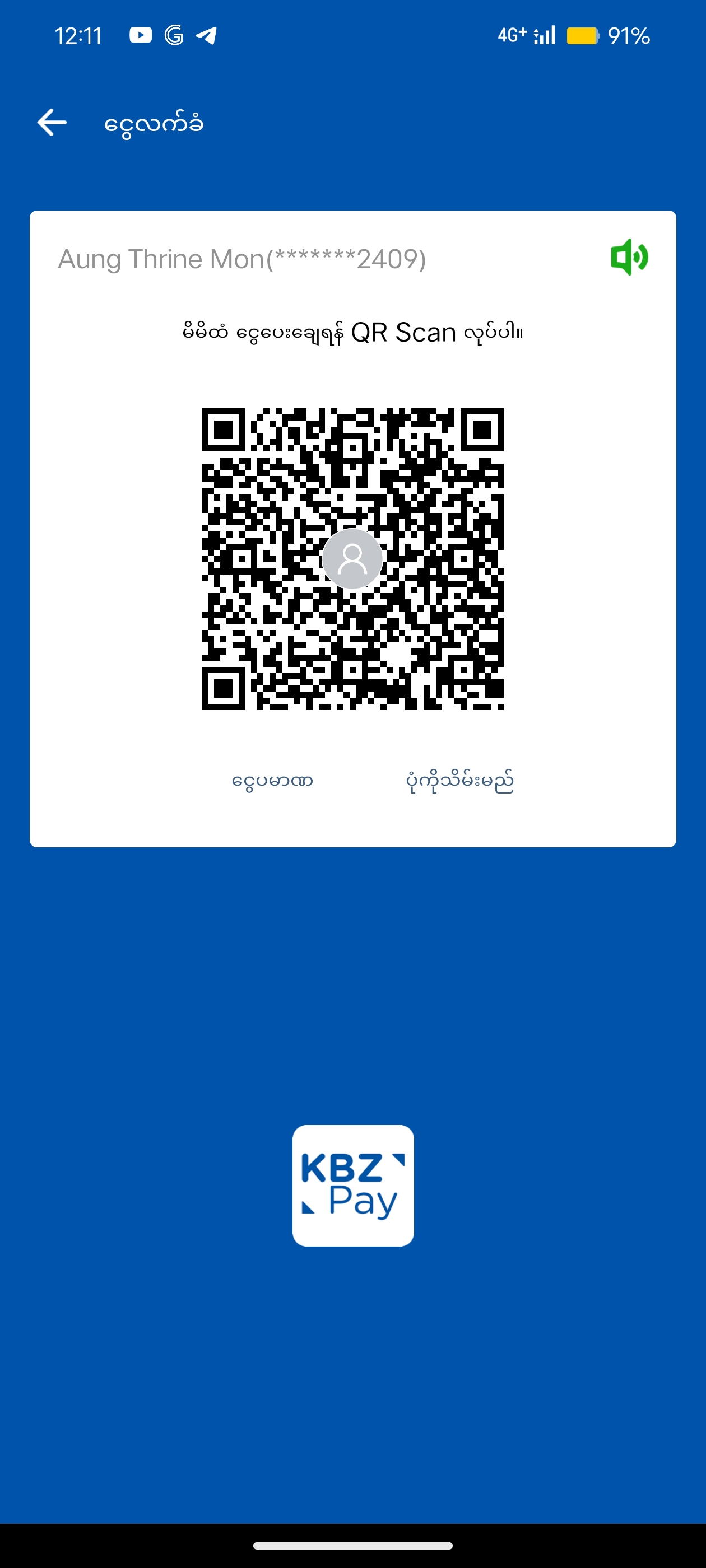Go back using the top arrow
The image size is (706, 1568).
[52, 123]
